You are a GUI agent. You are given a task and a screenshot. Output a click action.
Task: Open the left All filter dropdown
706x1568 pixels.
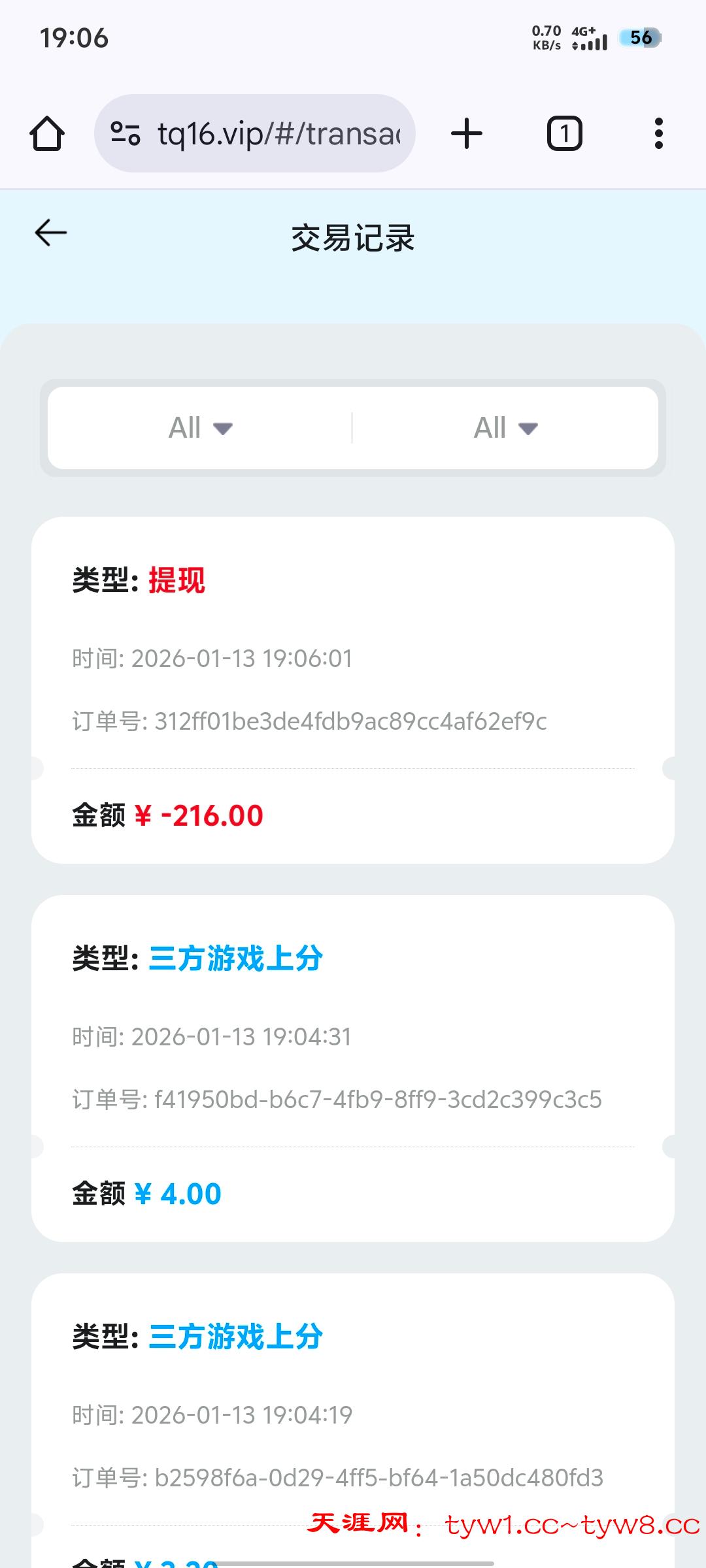(199, 427)
